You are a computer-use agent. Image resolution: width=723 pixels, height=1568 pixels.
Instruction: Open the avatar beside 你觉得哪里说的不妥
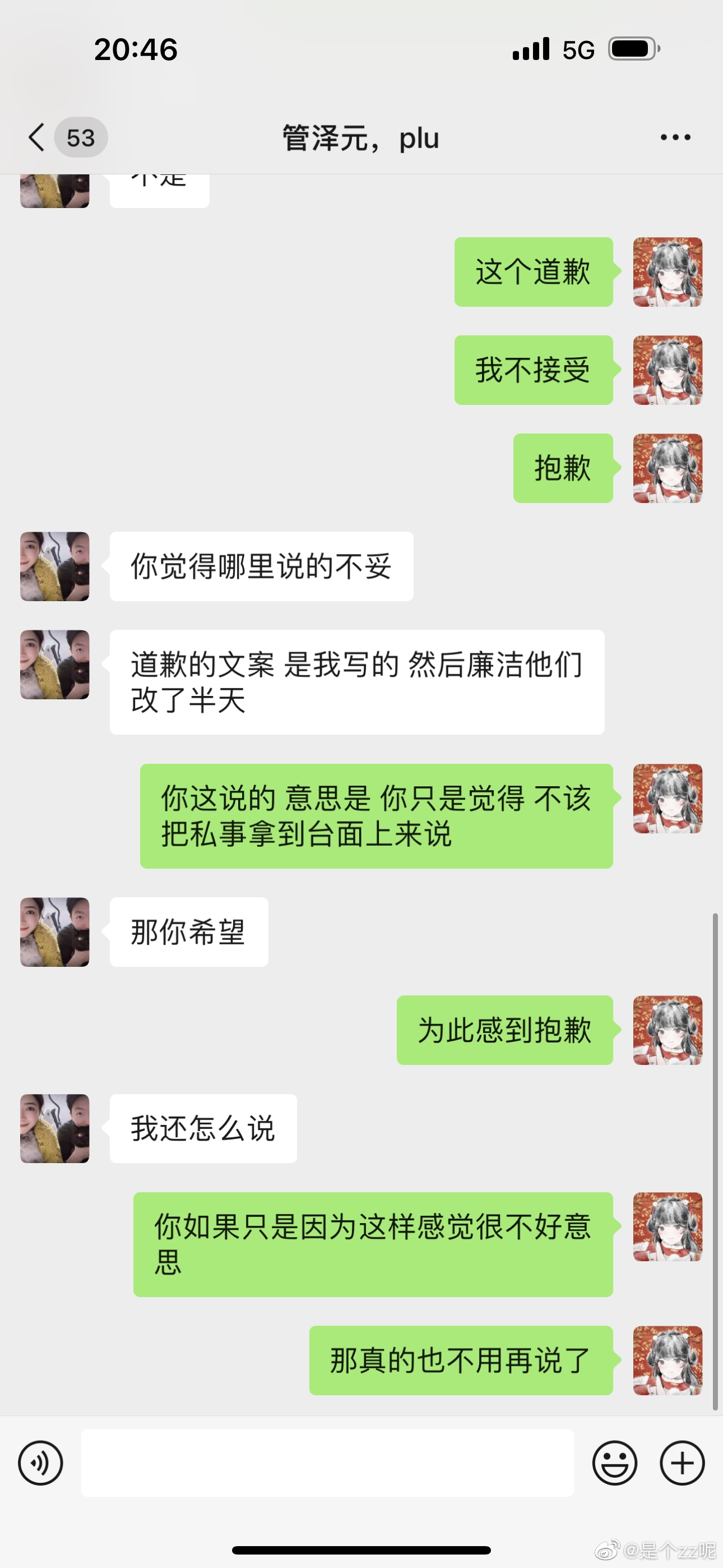click(x=55, y=566)
